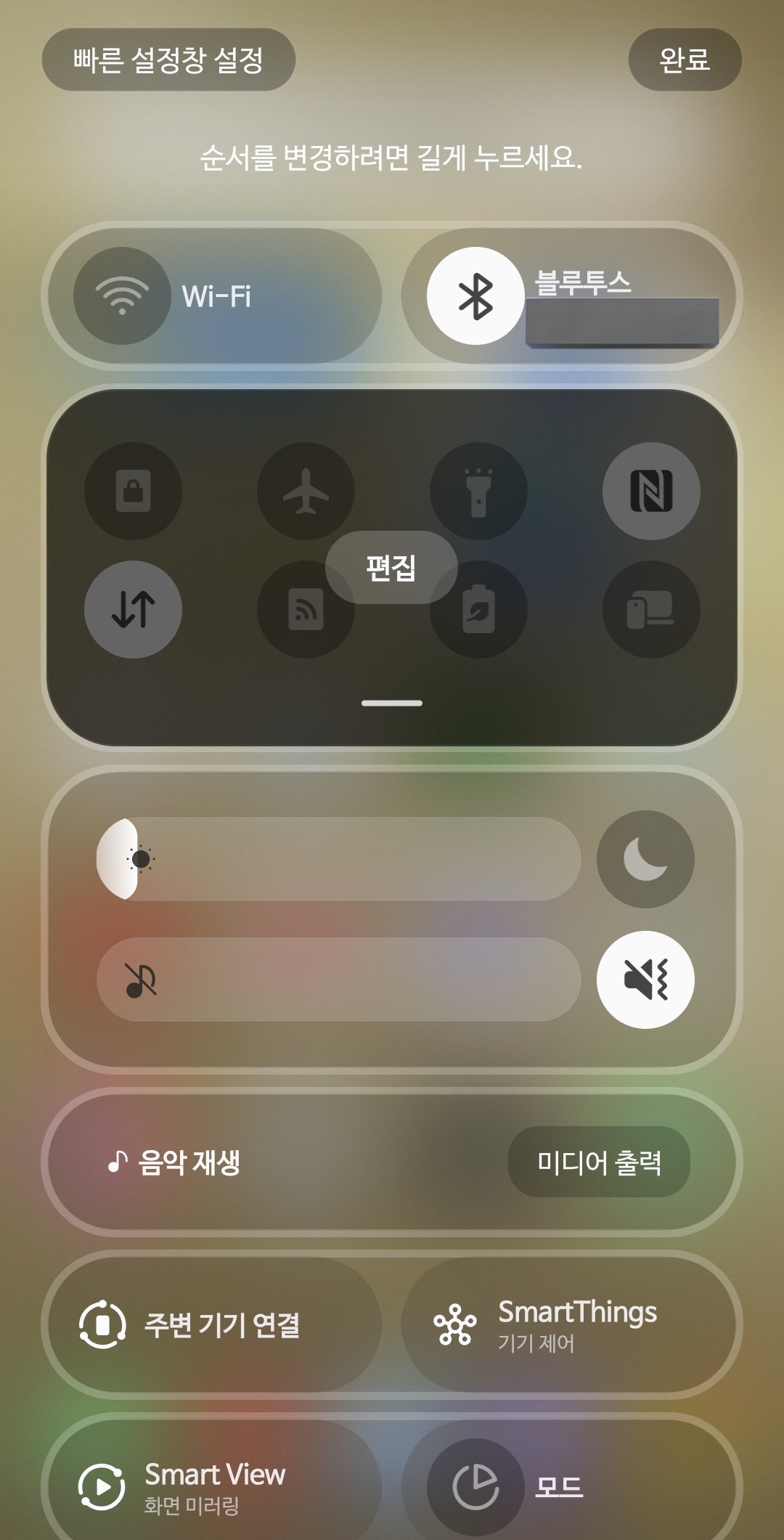784x1540 pixels.
Task: Turn off 블루투스
Action: (x=475, y=296)
